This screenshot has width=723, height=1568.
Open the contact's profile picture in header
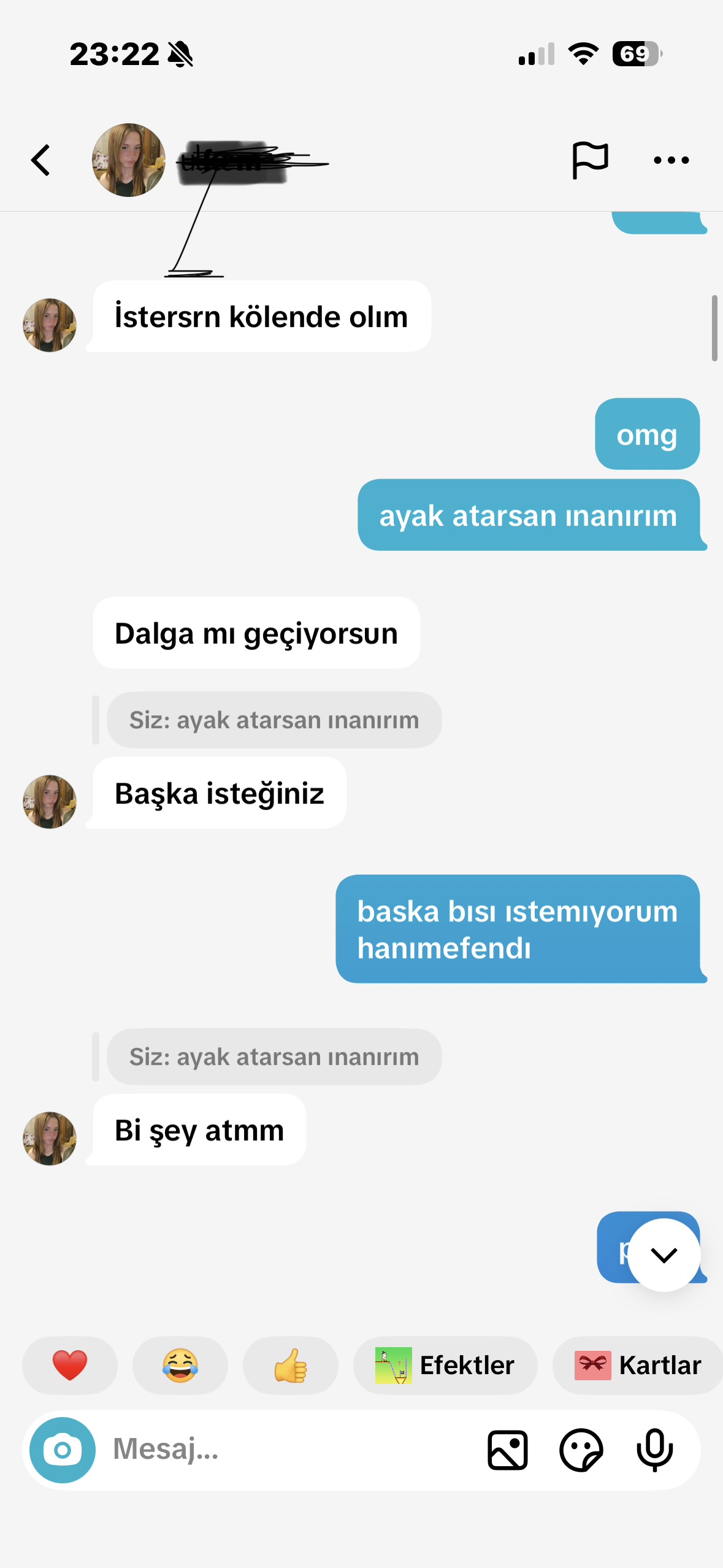point(129,160)
